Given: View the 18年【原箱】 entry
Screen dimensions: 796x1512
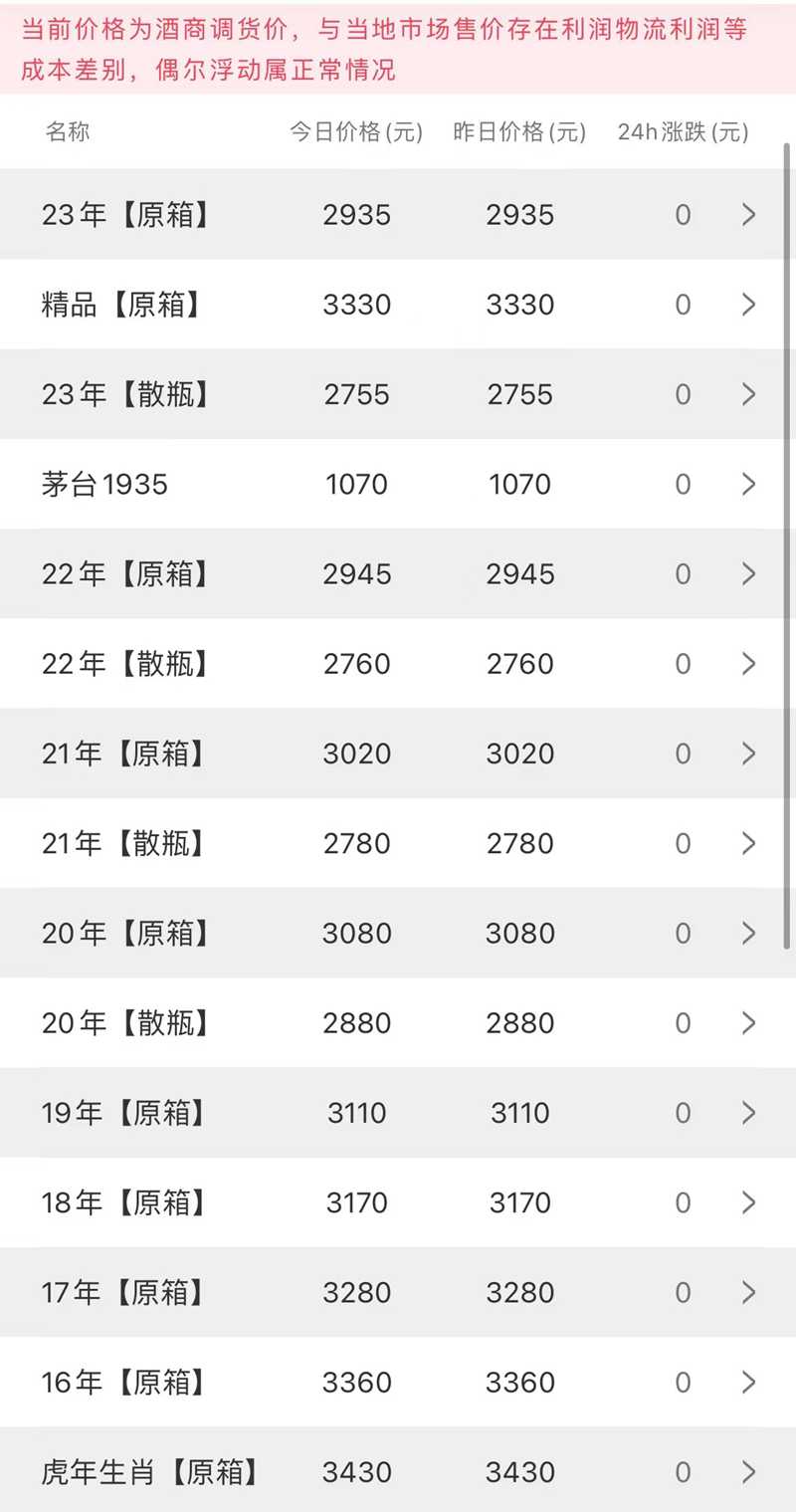Looking at the screenshot, I should pyautogui.click(x=398, y=1203).
